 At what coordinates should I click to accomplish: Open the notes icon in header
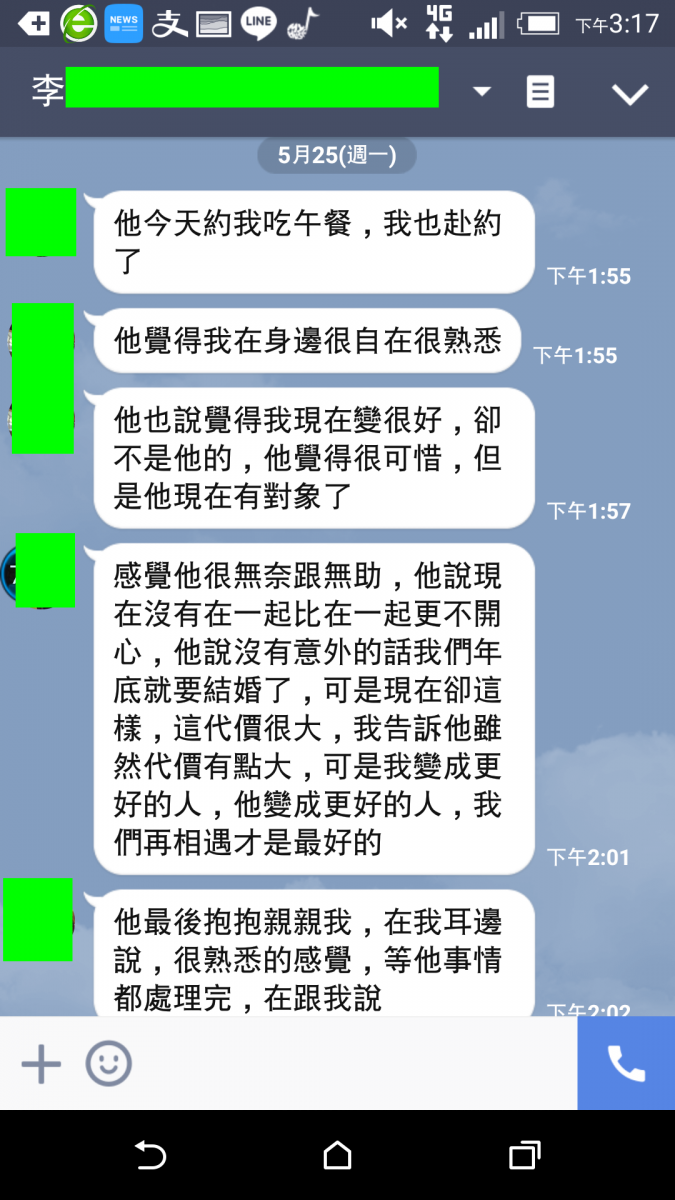pyautogui.click(x=540, y=92)
